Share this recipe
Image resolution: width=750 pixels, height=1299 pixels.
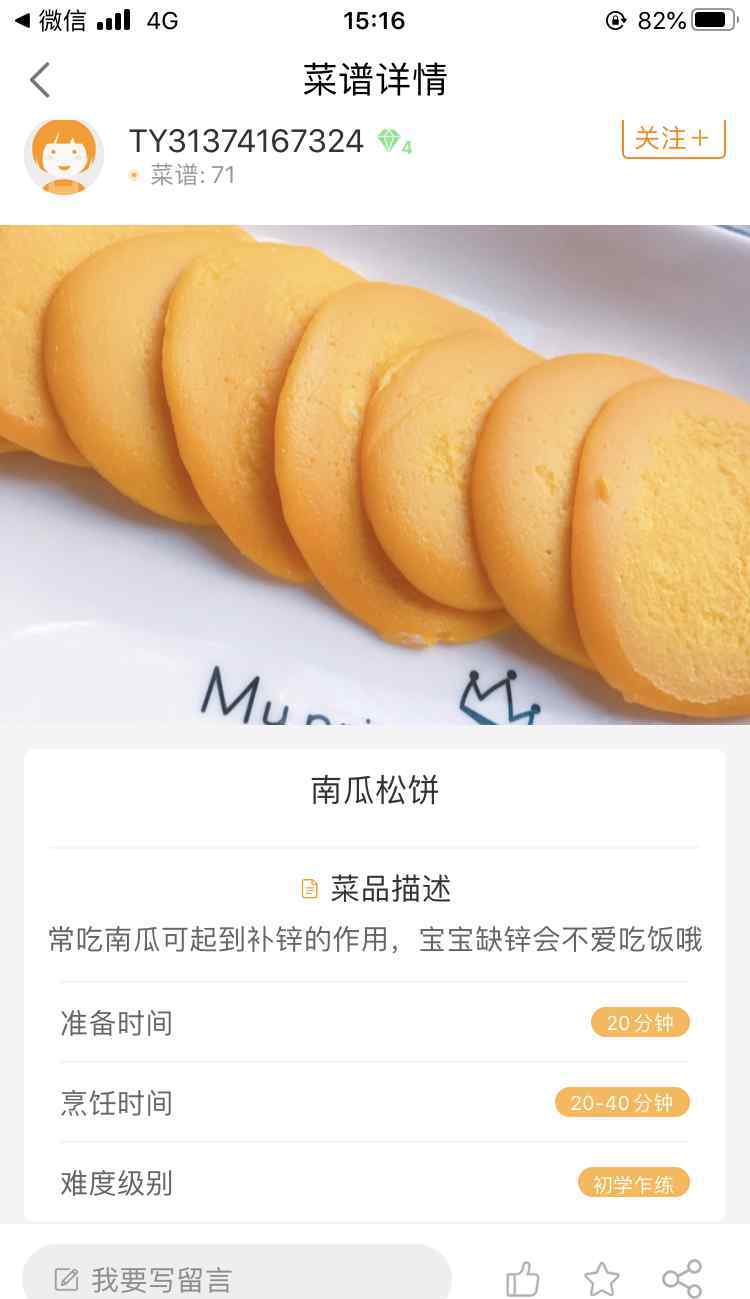[x=682, y=1279]
